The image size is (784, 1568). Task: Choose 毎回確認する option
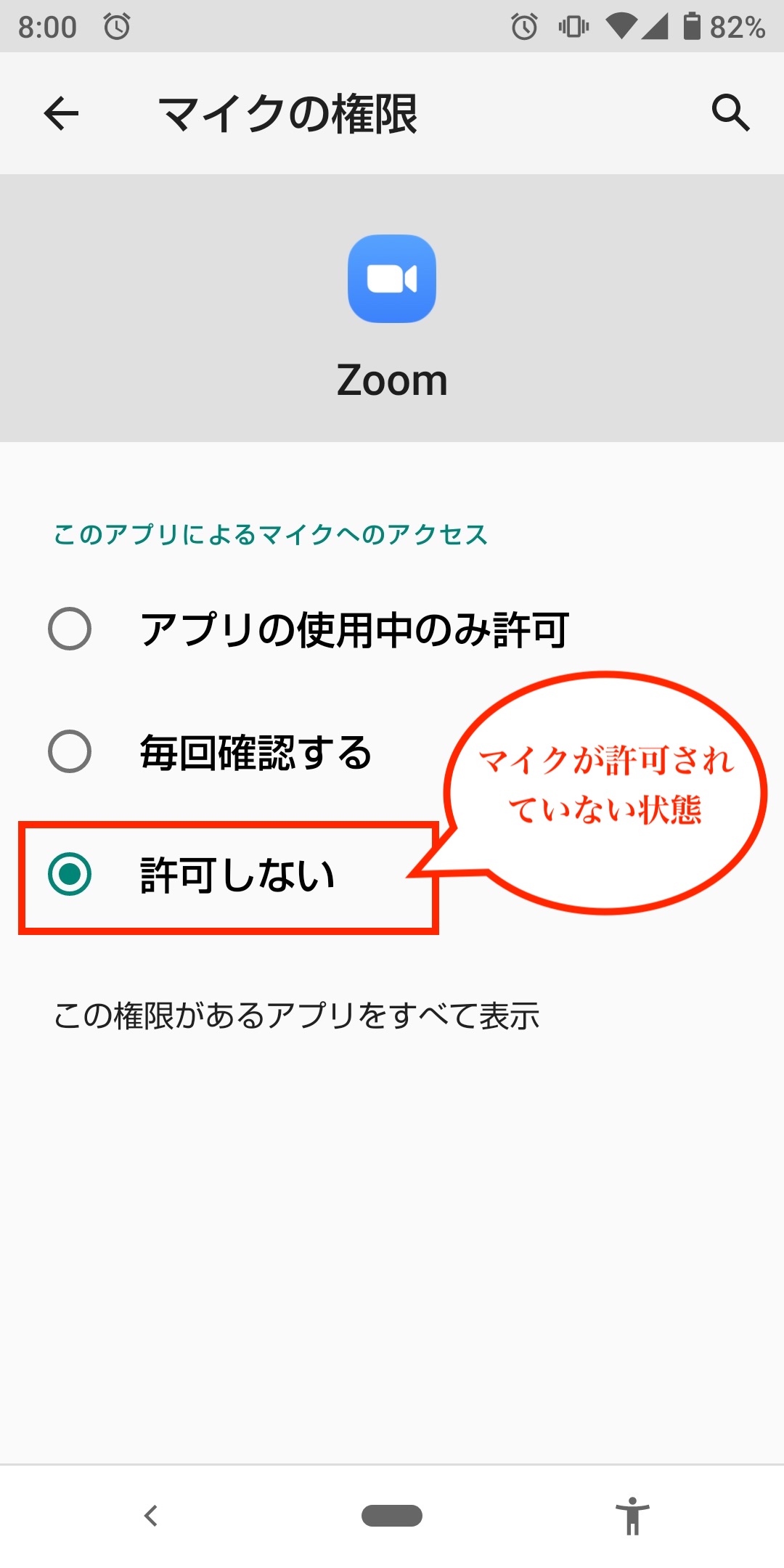[x=392, y=751]
